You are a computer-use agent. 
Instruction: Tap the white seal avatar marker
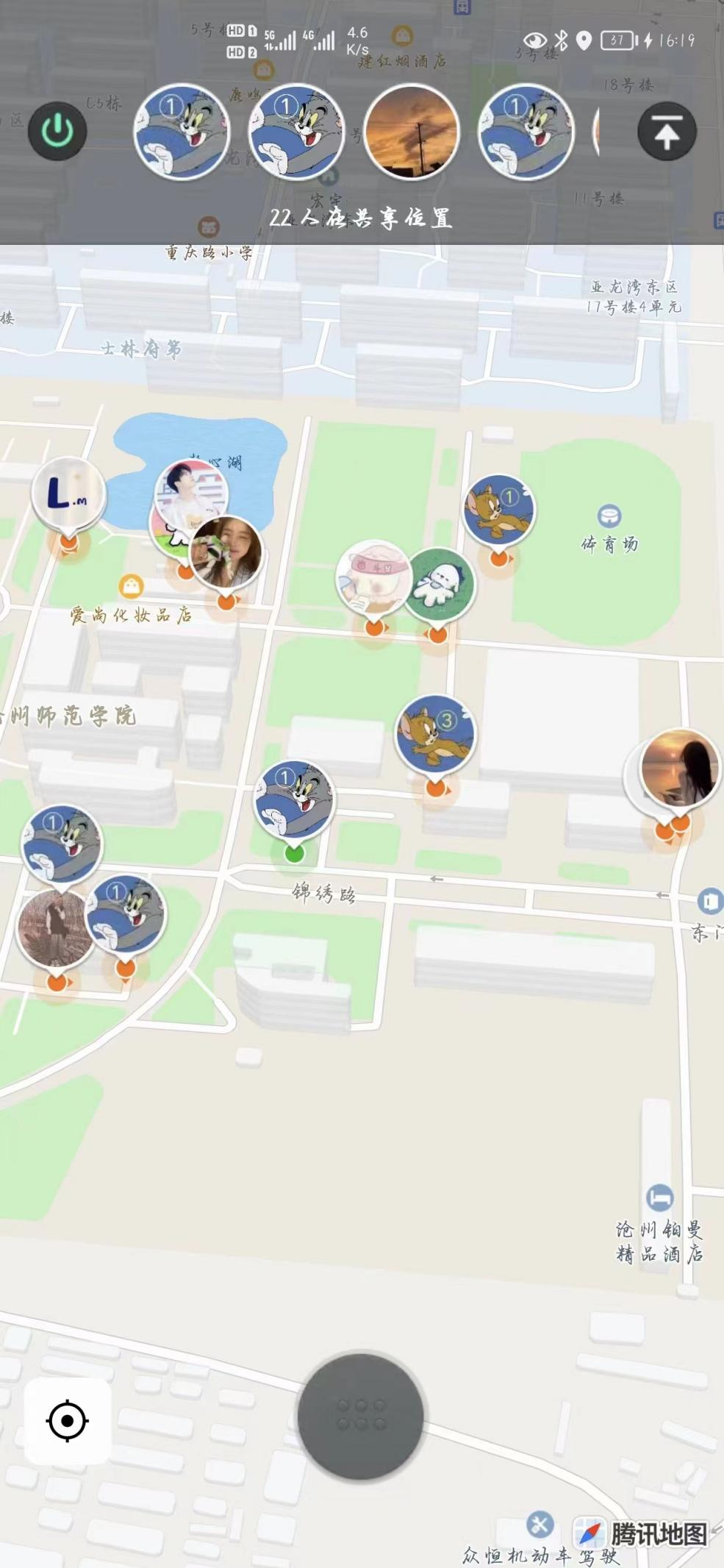(x=439, y=585)
